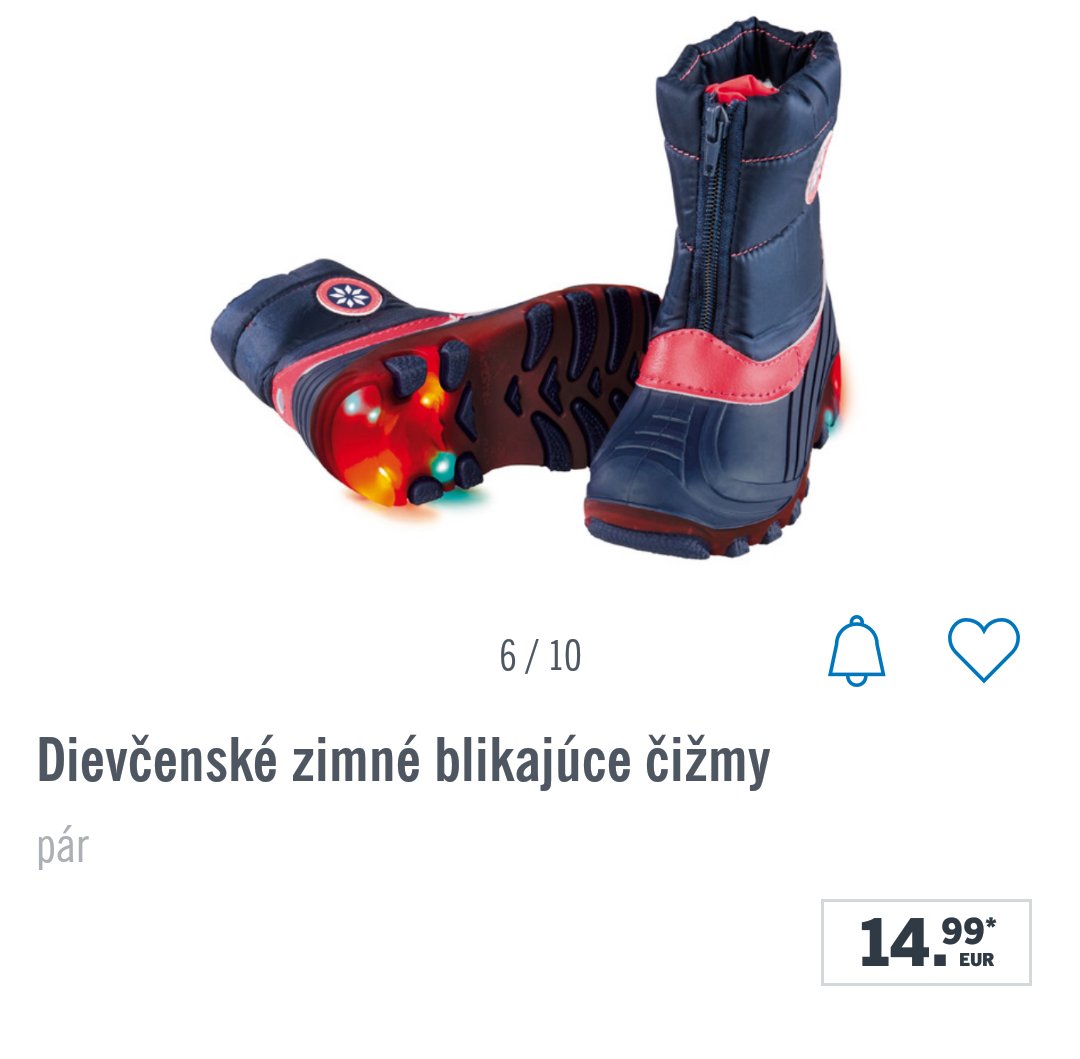This screenshot has height=1059, width=1080.
Task: Add the boots to favorites with the heart
Action: tap(983, 650)
